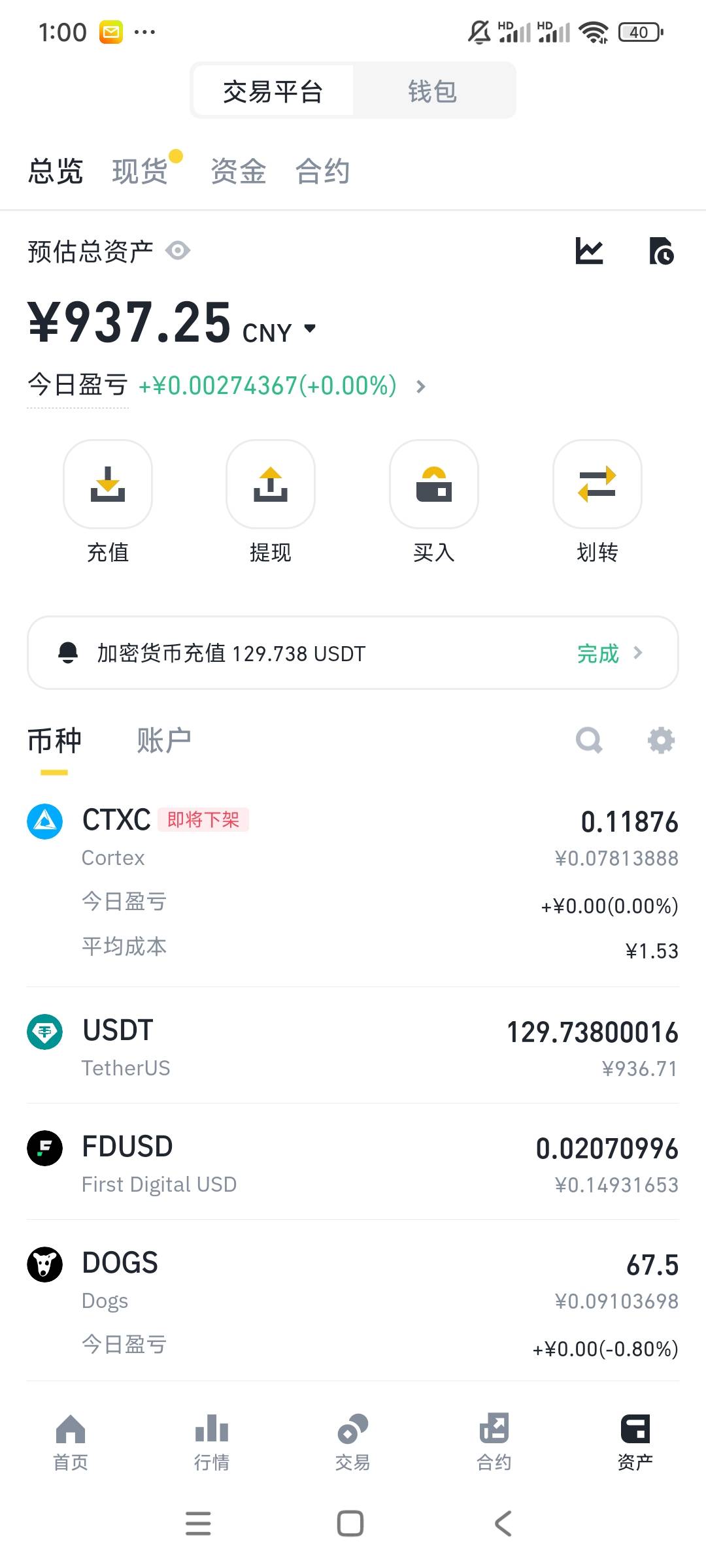Image resolution: width=706 pixels, height=1568 pixels.
Task: Open the coin list settings gear
Action: click(x=661, y=740)
